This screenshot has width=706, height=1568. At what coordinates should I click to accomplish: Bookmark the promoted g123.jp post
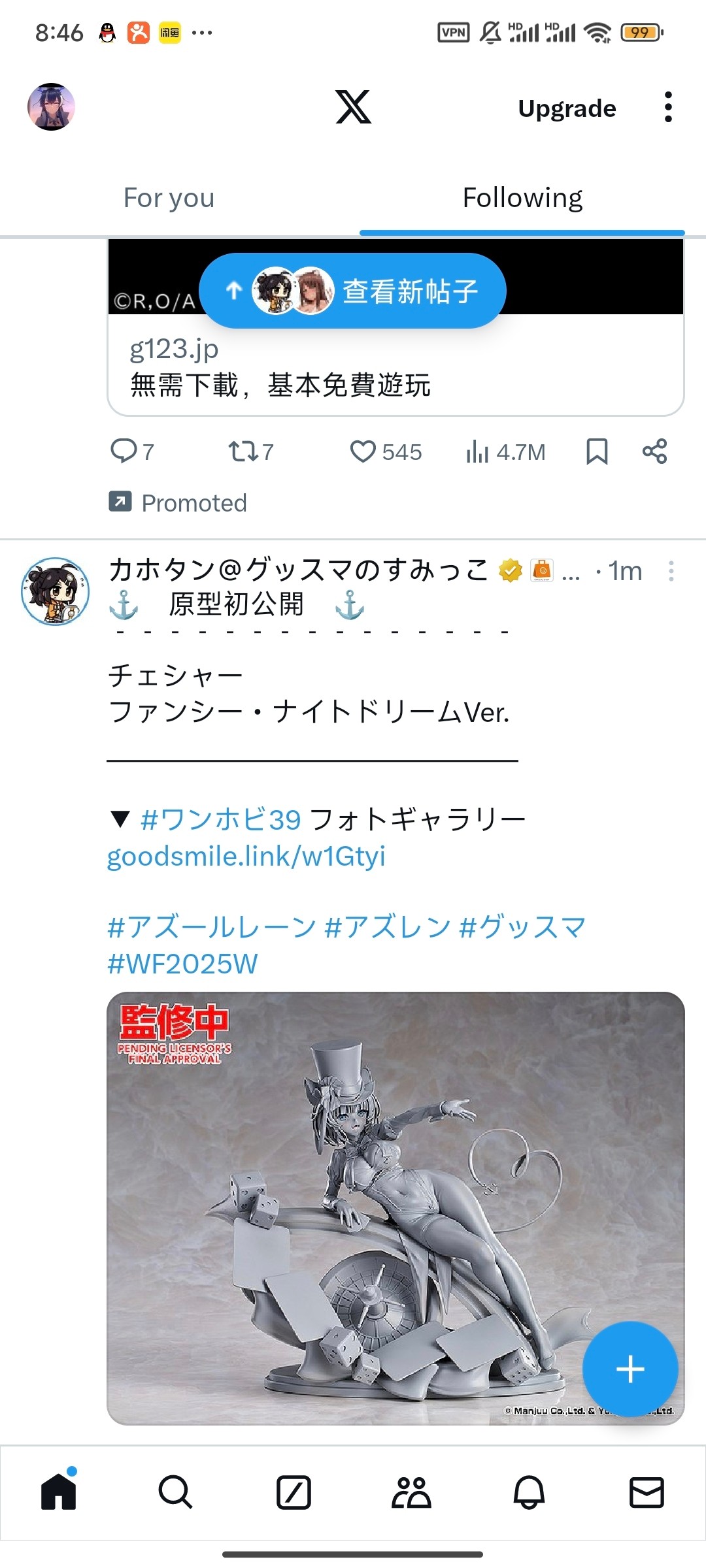(x=597, y=451)
